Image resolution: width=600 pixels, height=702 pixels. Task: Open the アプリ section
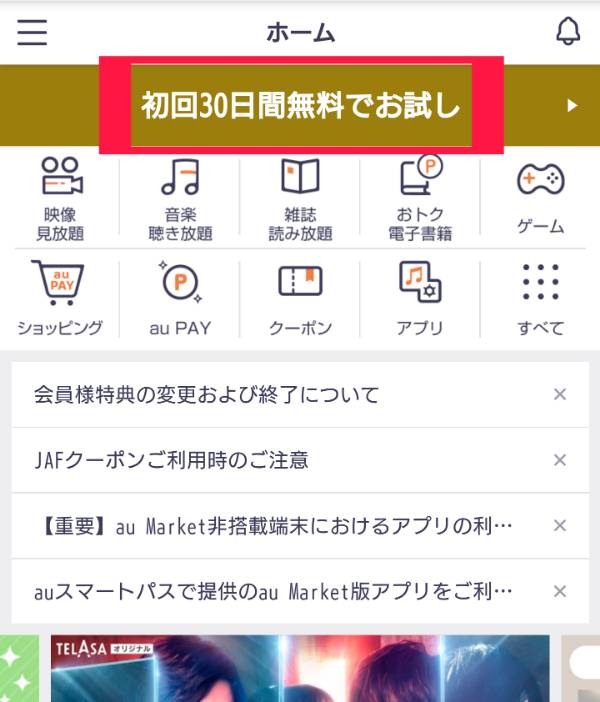tap(420, 298)
